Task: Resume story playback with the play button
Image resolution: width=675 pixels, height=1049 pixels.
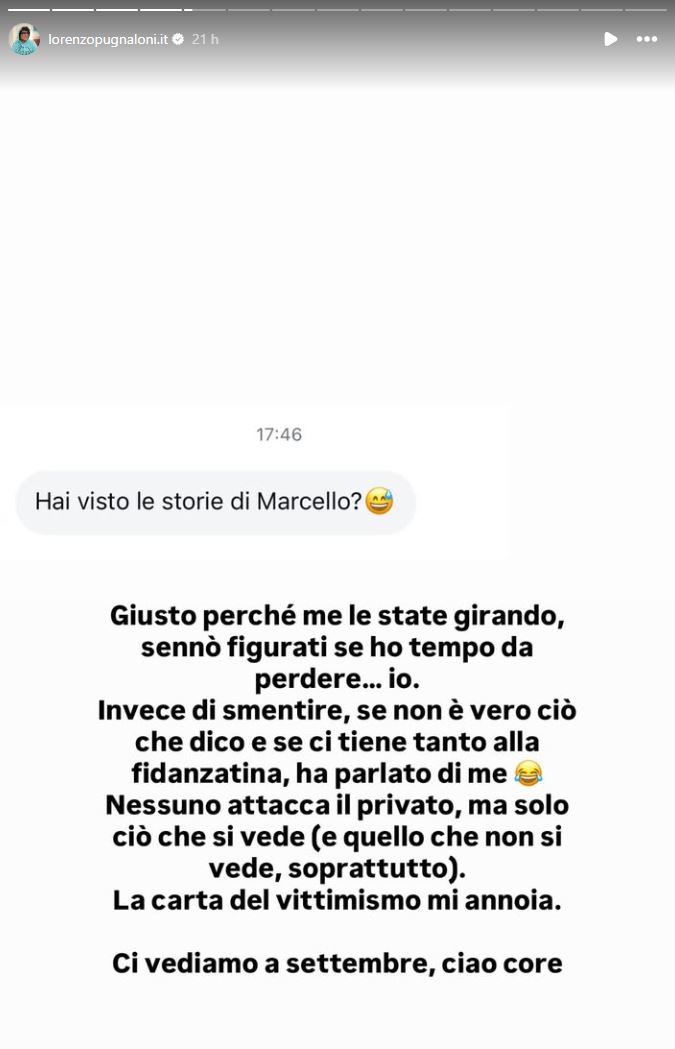Action: [610, 39]
